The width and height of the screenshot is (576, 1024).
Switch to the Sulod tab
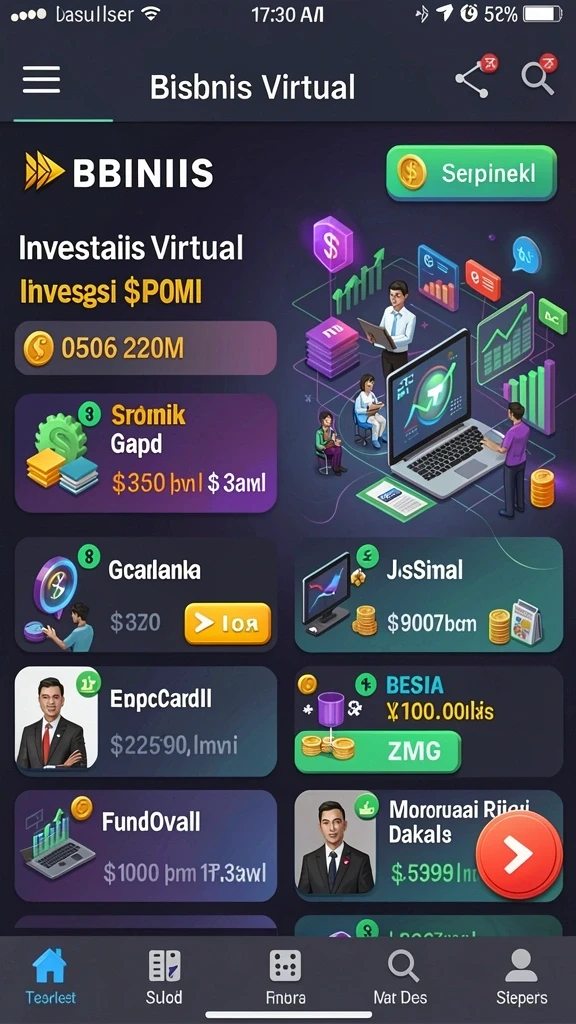(164, 976)
